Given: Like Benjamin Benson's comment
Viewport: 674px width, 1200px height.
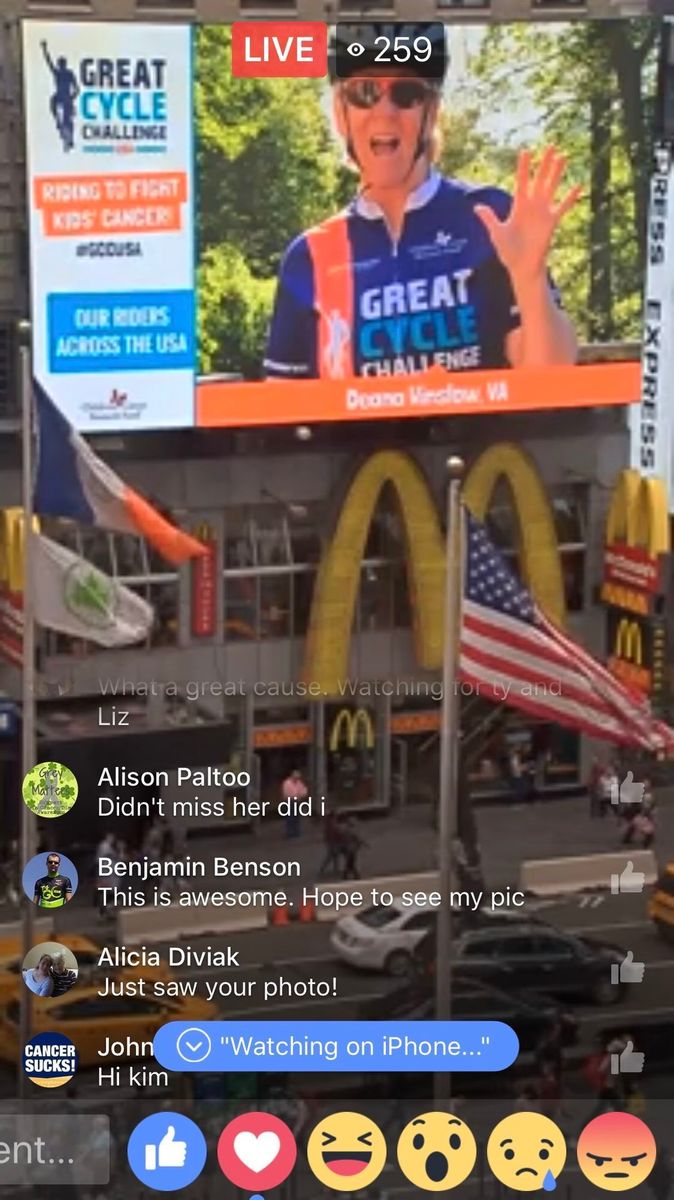Looking at the screenshot, I should tap(628, 878).
